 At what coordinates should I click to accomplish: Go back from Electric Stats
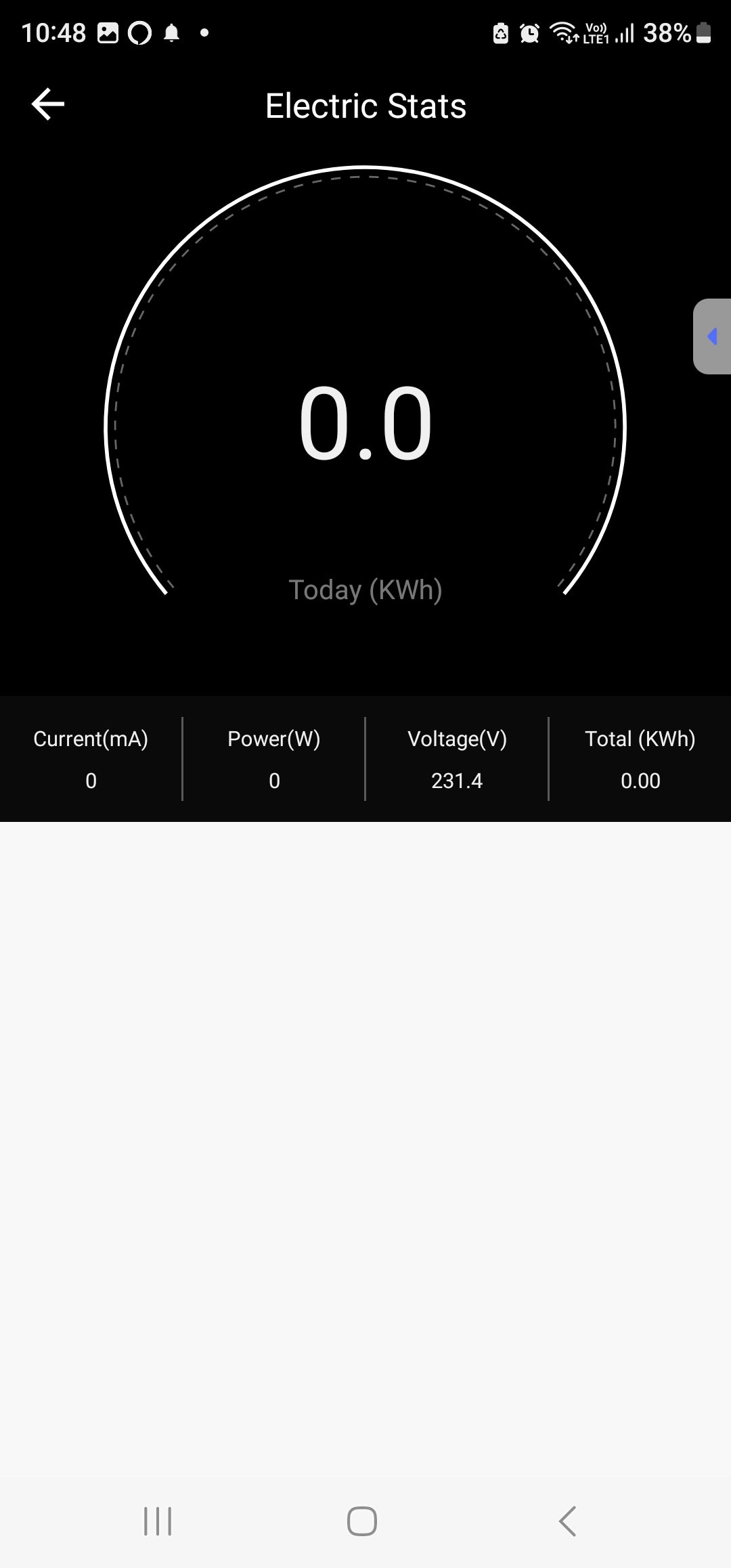pyautogui.click(x=48, y=104)
